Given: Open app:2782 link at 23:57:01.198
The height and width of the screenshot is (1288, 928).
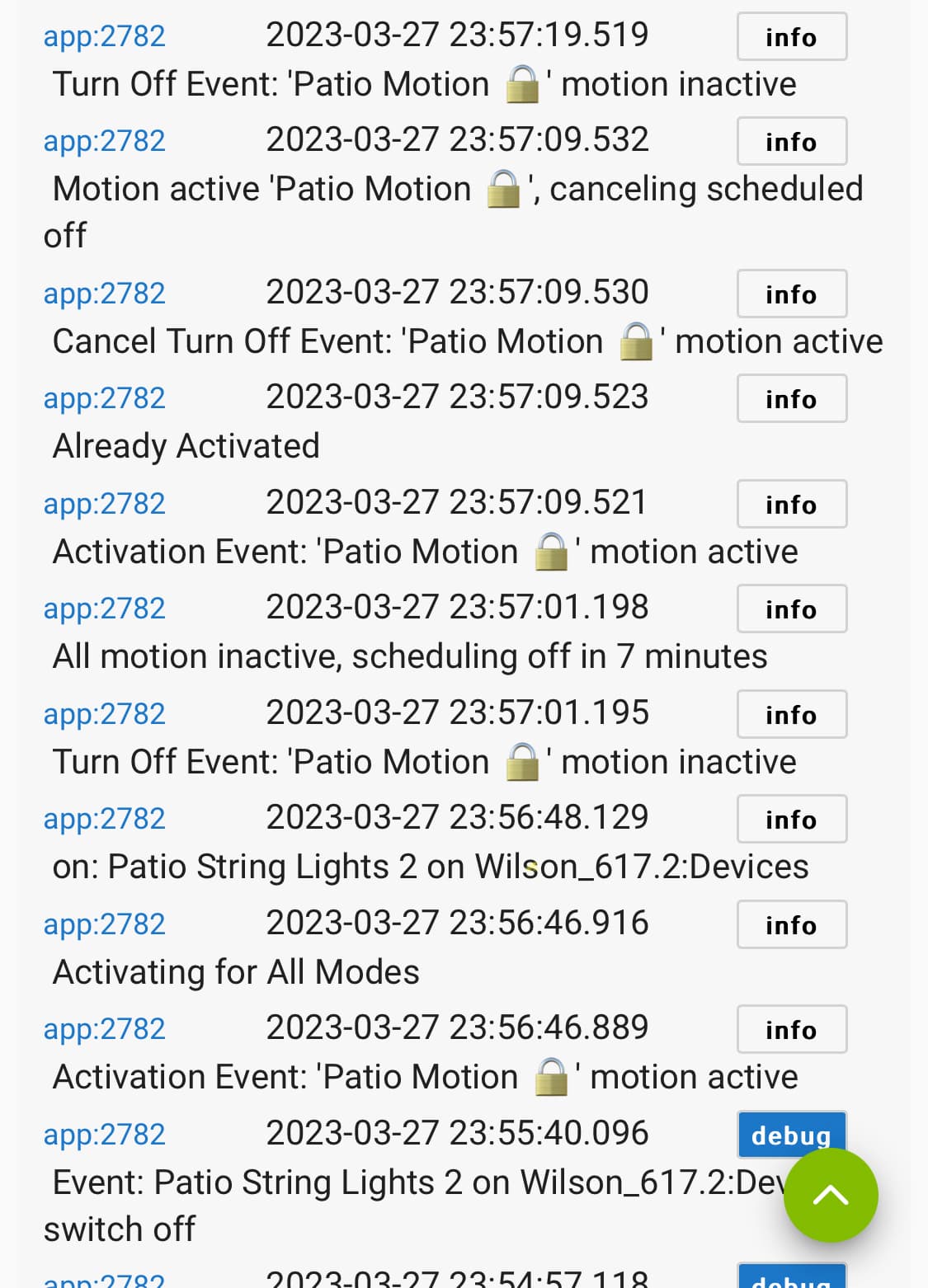Looking at the screenshot, I should (104, 609).
